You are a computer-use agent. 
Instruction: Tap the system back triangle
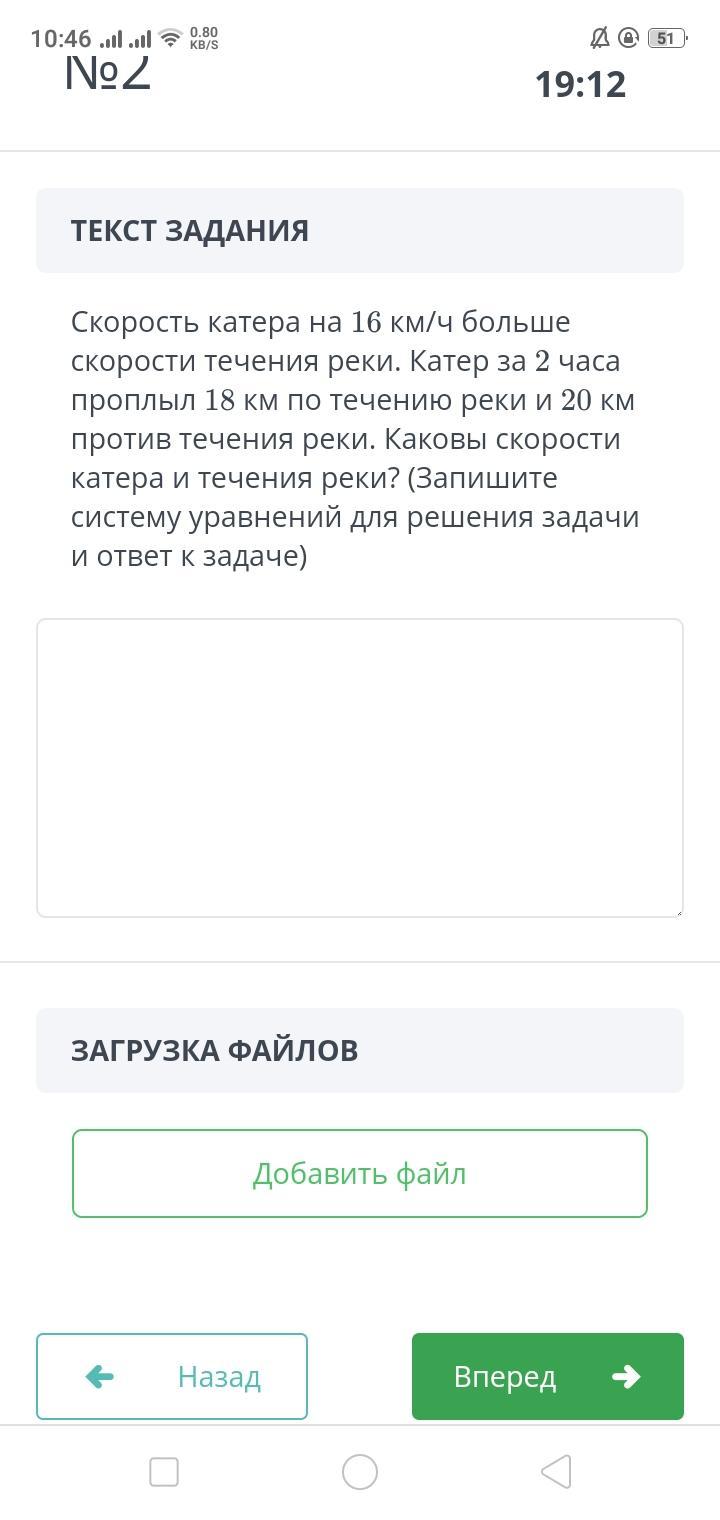pyautogui.click(x=556, y=1472)
